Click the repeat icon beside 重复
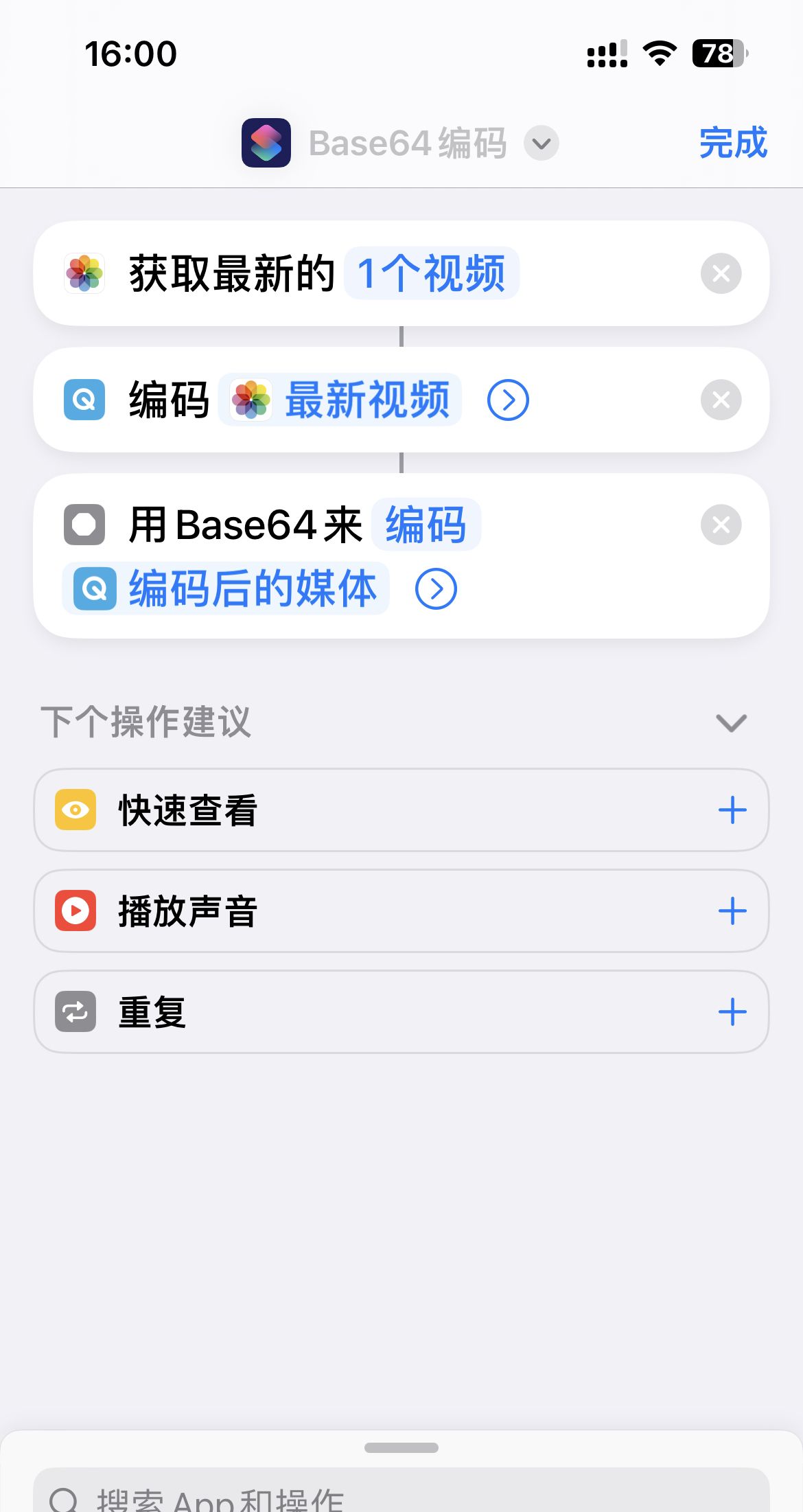 tap(75, 1011)
